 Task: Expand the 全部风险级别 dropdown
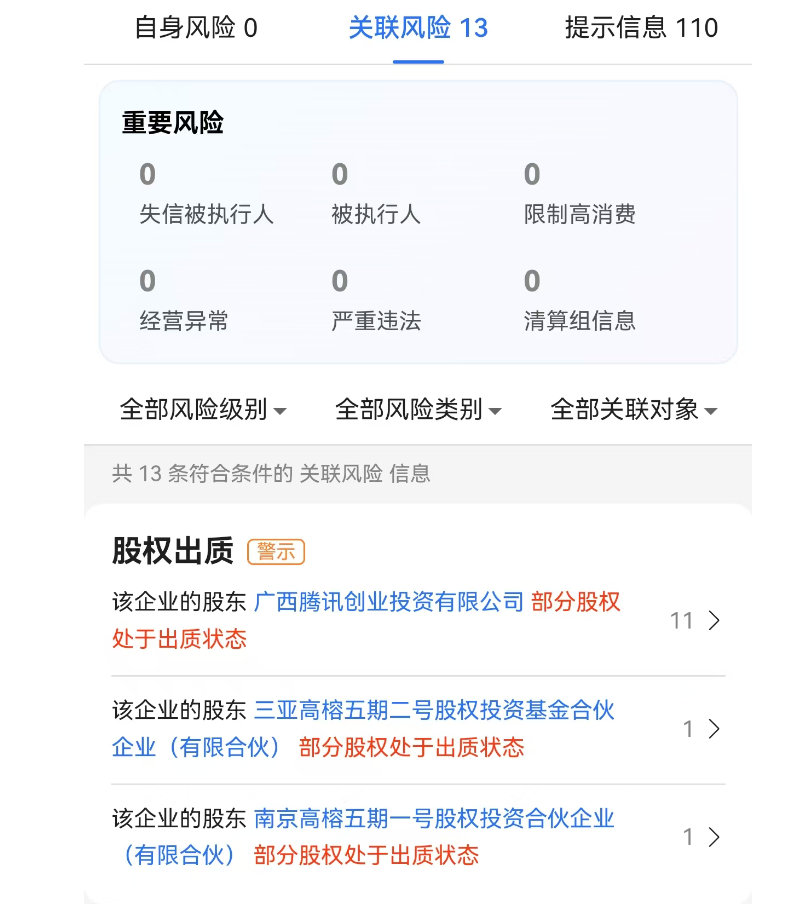[203, 409]
